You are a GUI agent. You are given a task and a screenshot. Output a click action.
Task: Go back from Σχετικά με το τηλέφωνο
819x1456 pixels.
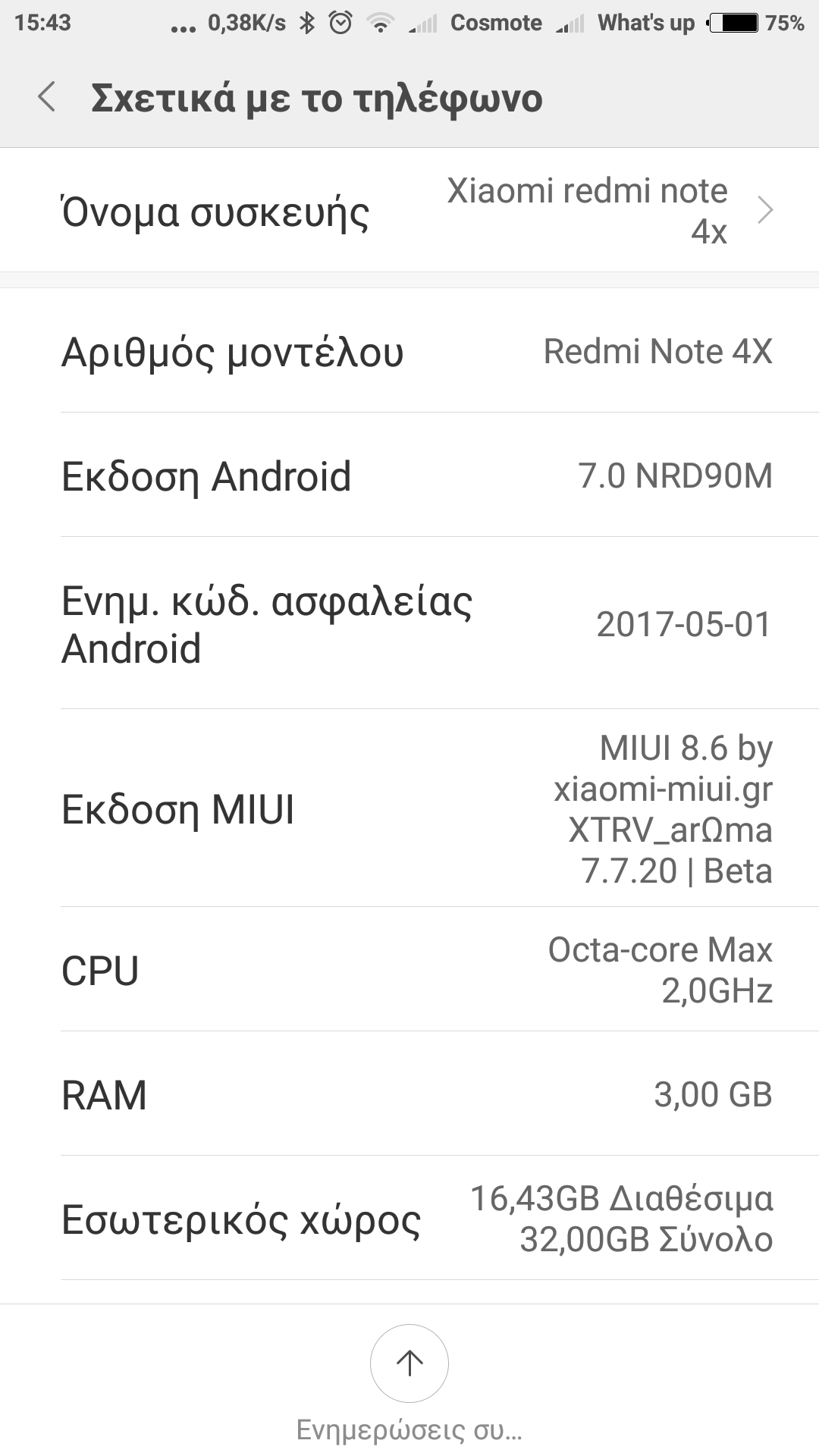pos(47,98)
